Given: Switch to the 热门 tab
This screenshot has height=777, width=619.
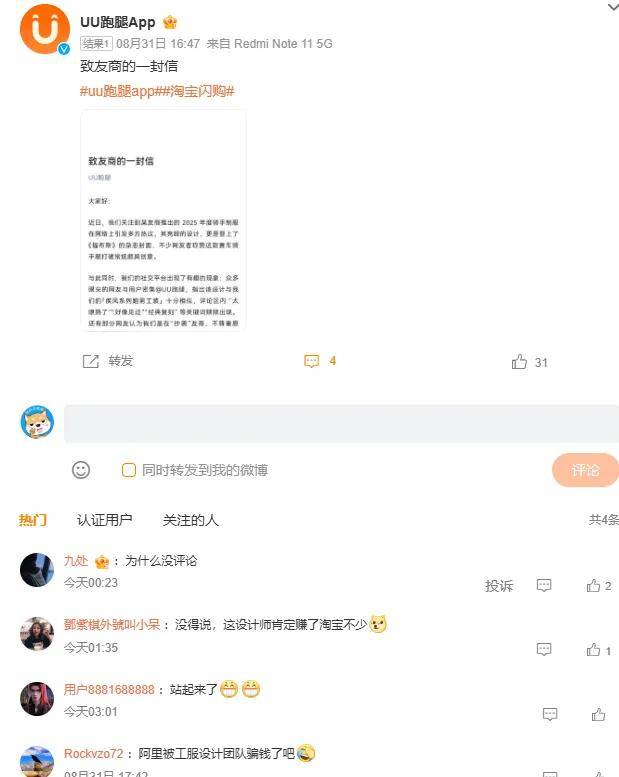Looking at the screenshot, I should coord(32,520).
